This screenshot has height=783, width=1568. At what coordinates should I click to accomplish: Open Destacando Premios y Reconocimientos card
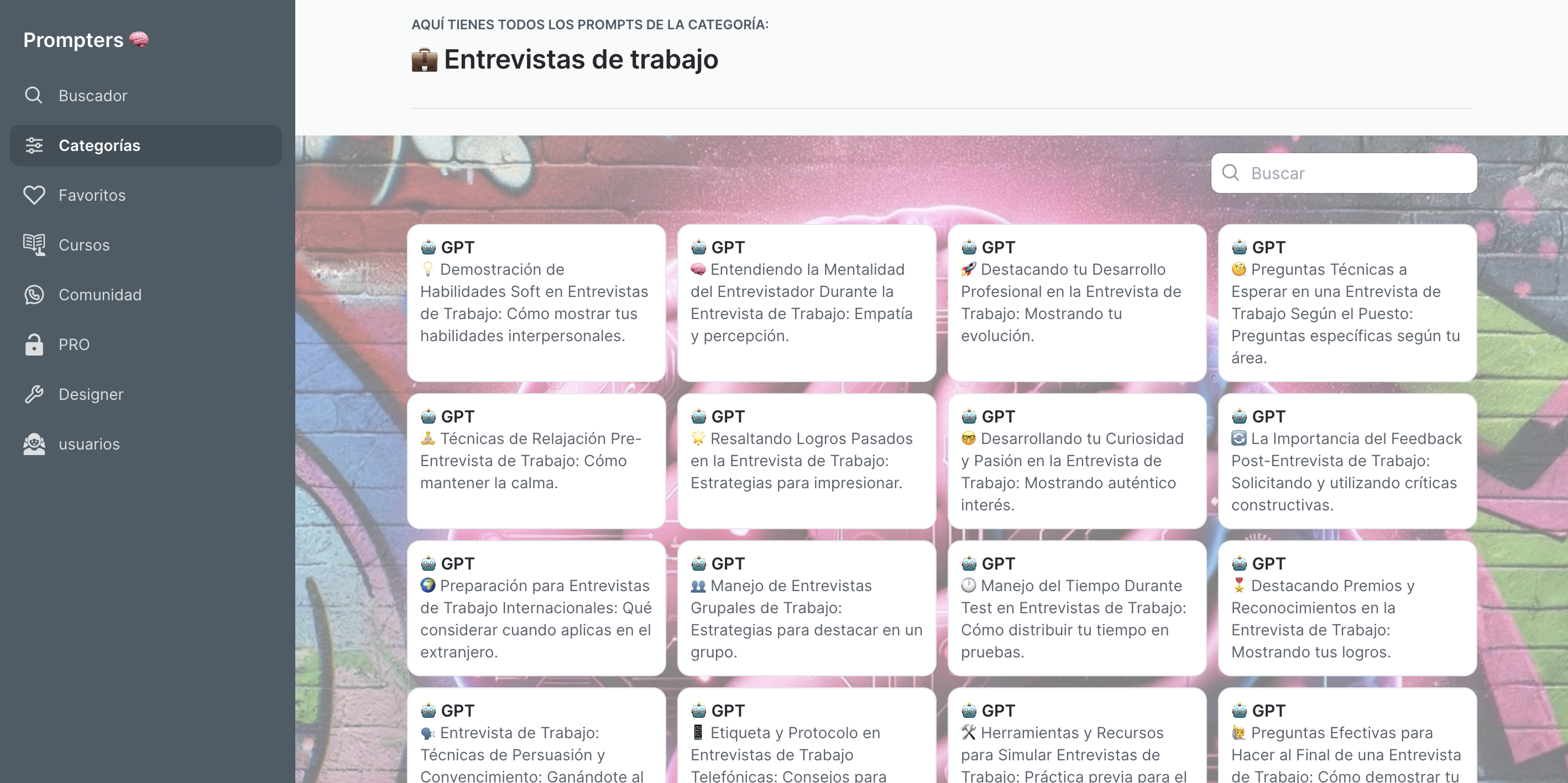(1346, 608)
